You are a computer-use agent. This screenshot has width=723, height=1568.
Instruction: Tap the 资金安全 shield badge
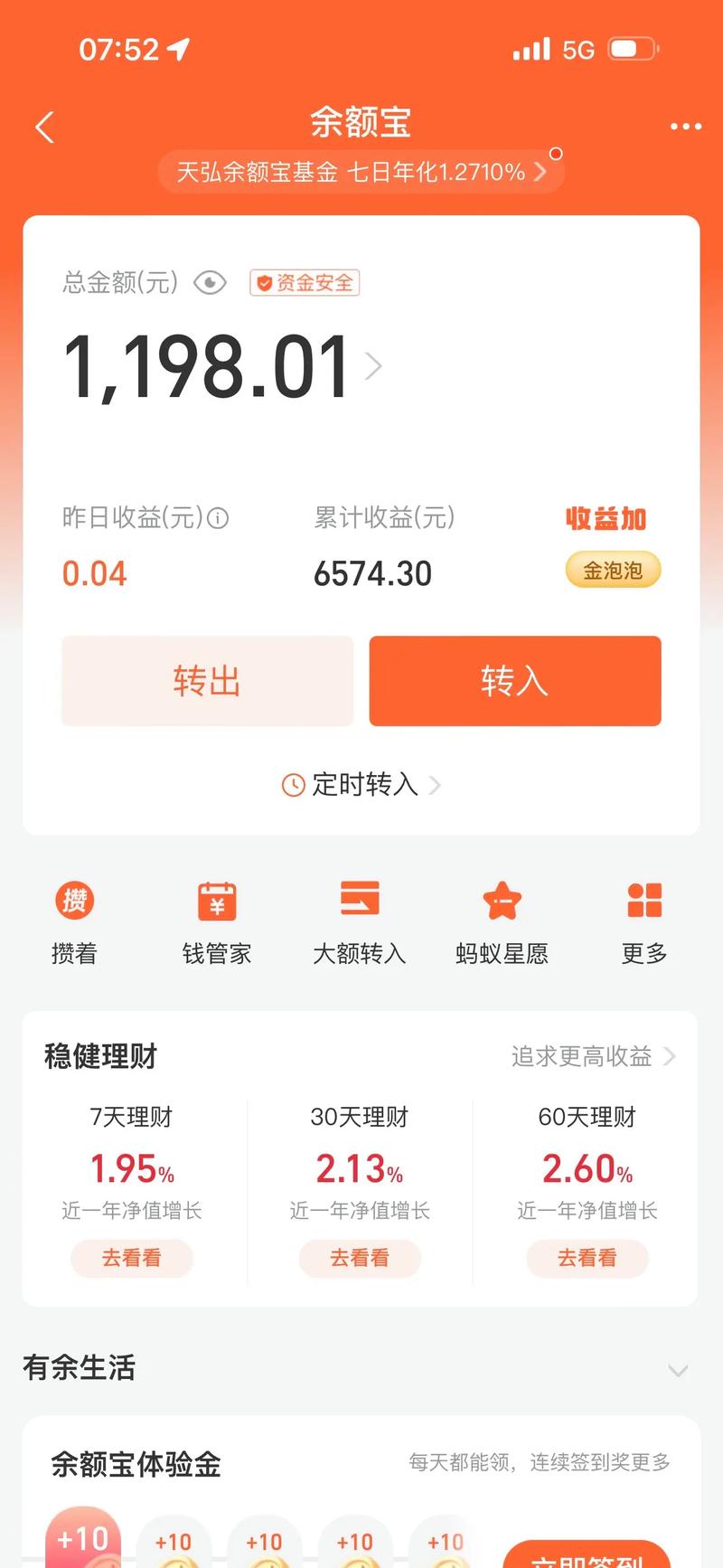[x=305, y=282]
